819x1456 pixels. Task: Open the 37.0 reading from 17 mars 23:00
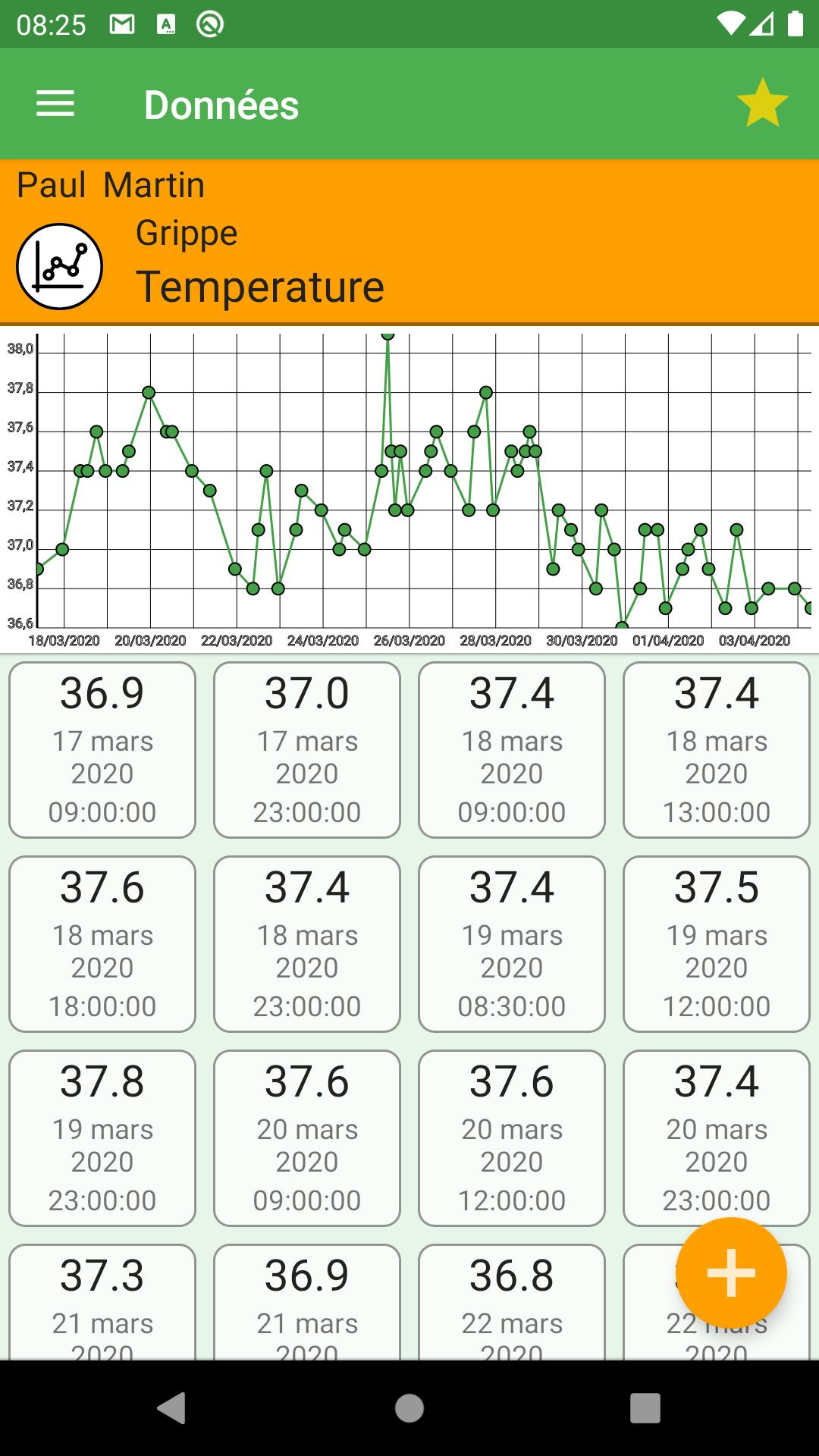coord(307,750)
